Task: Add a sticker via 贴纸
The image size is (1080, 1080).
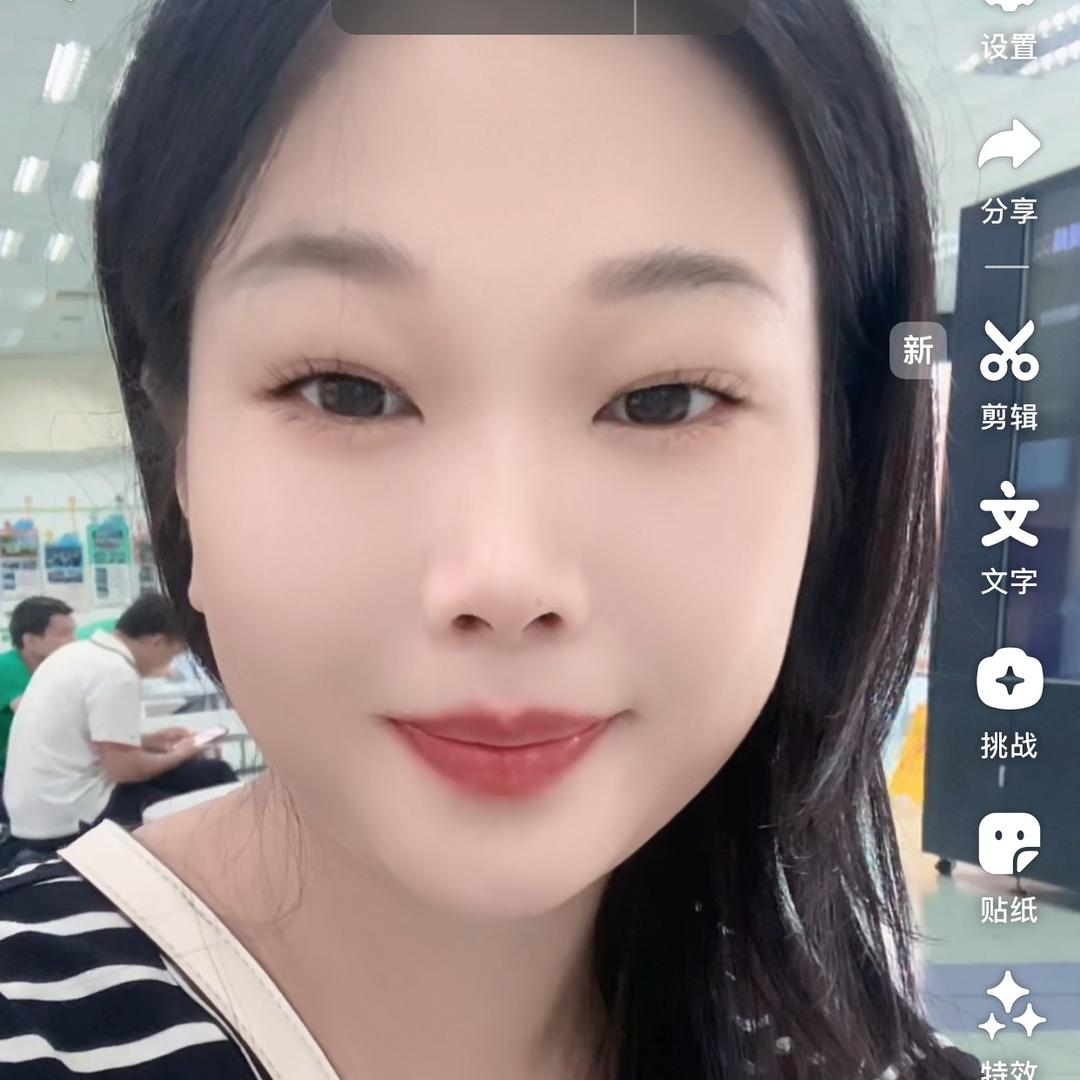Action: [1008, 866]
